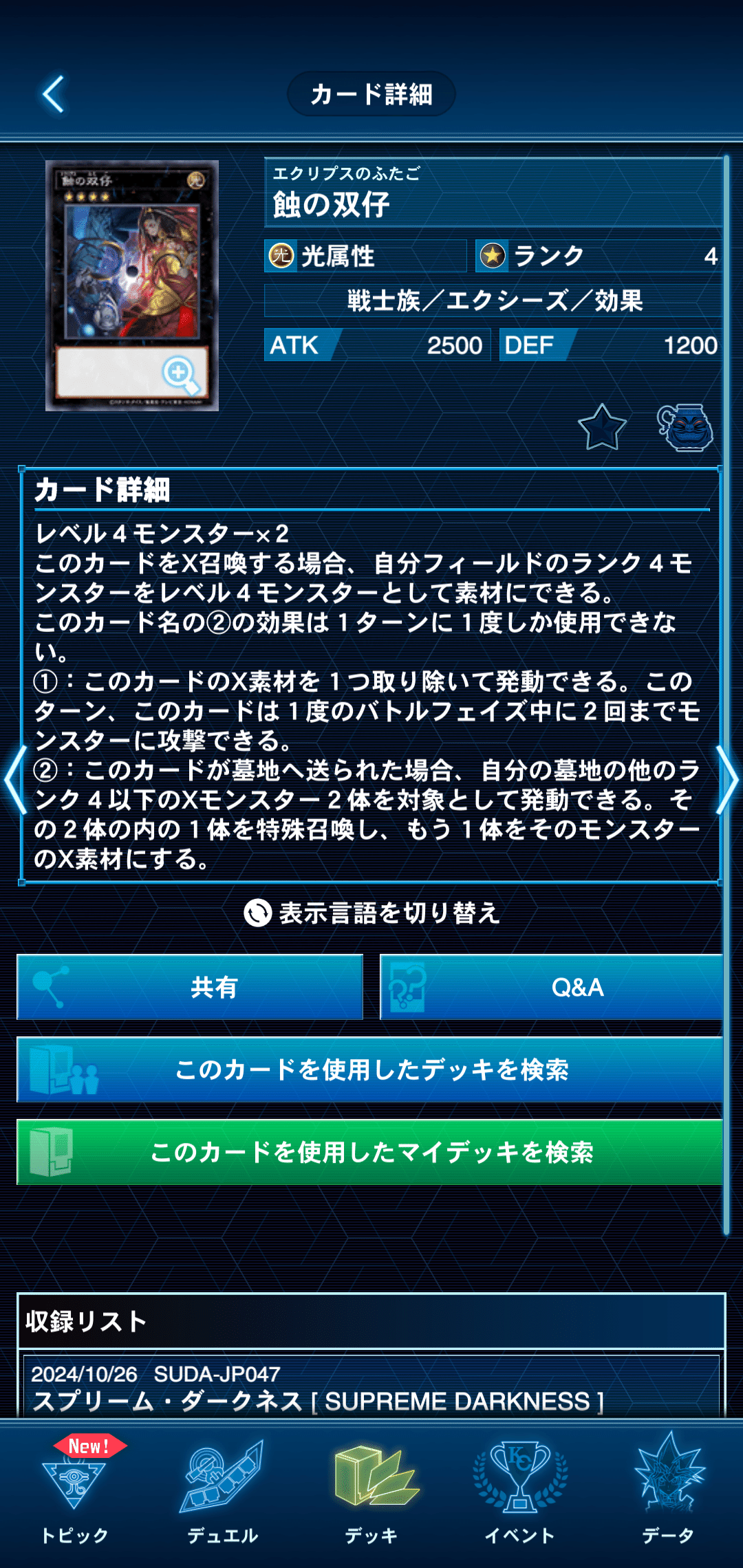Image resolution: width=743 pixels, height=1568 pixels.
Task: Go to the previous card with left chevron
Action: tap(15, 781)
